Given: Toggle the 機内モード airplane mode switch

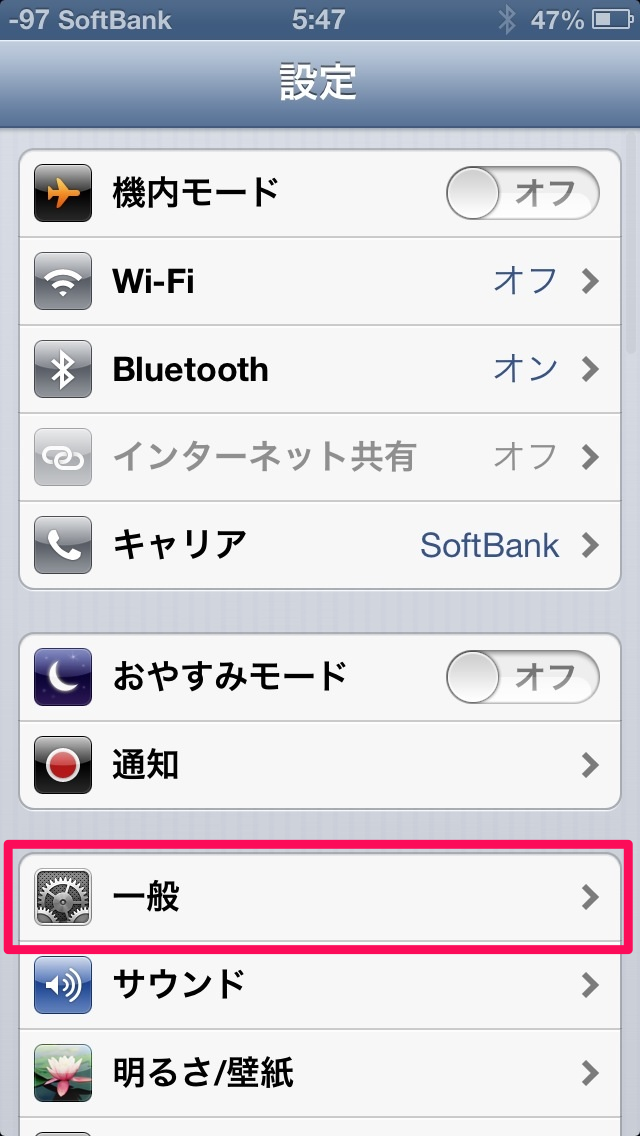Looking at the screenshot, I should tap(522, 193).
